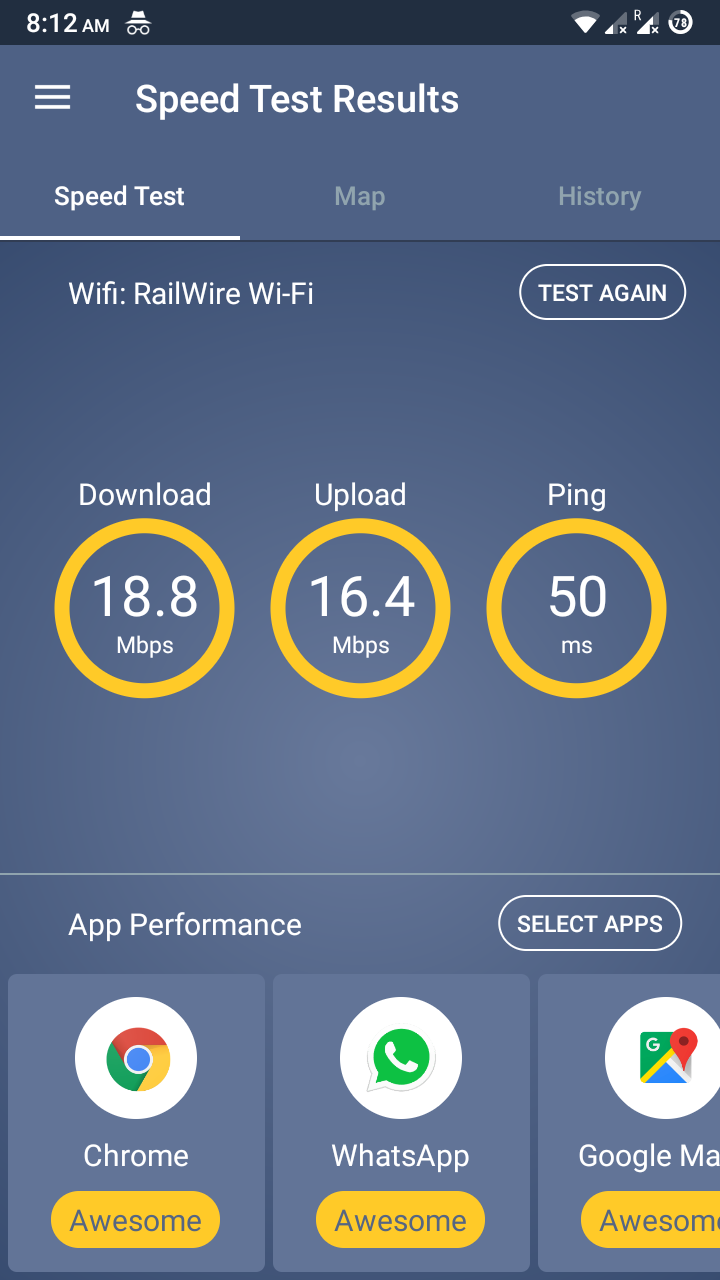Select the Speed Test tab
Image resolution: width=720 pixels, height=1280 pixels.
tap(120, 196)
